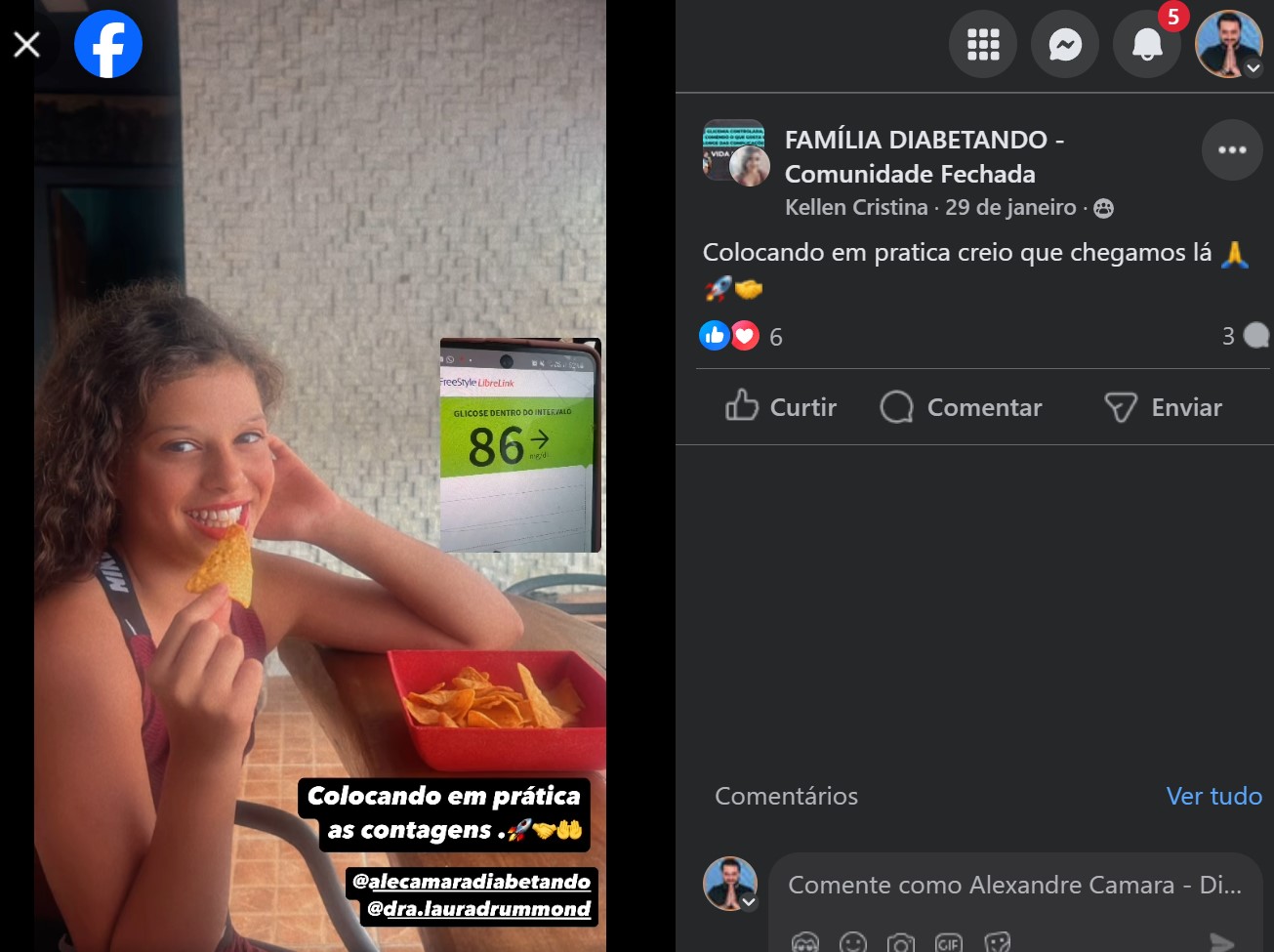The width and height of the screenshot is (1274, 952).
Task: Add a sticker to the comment
Action: [x=997, y=942]
